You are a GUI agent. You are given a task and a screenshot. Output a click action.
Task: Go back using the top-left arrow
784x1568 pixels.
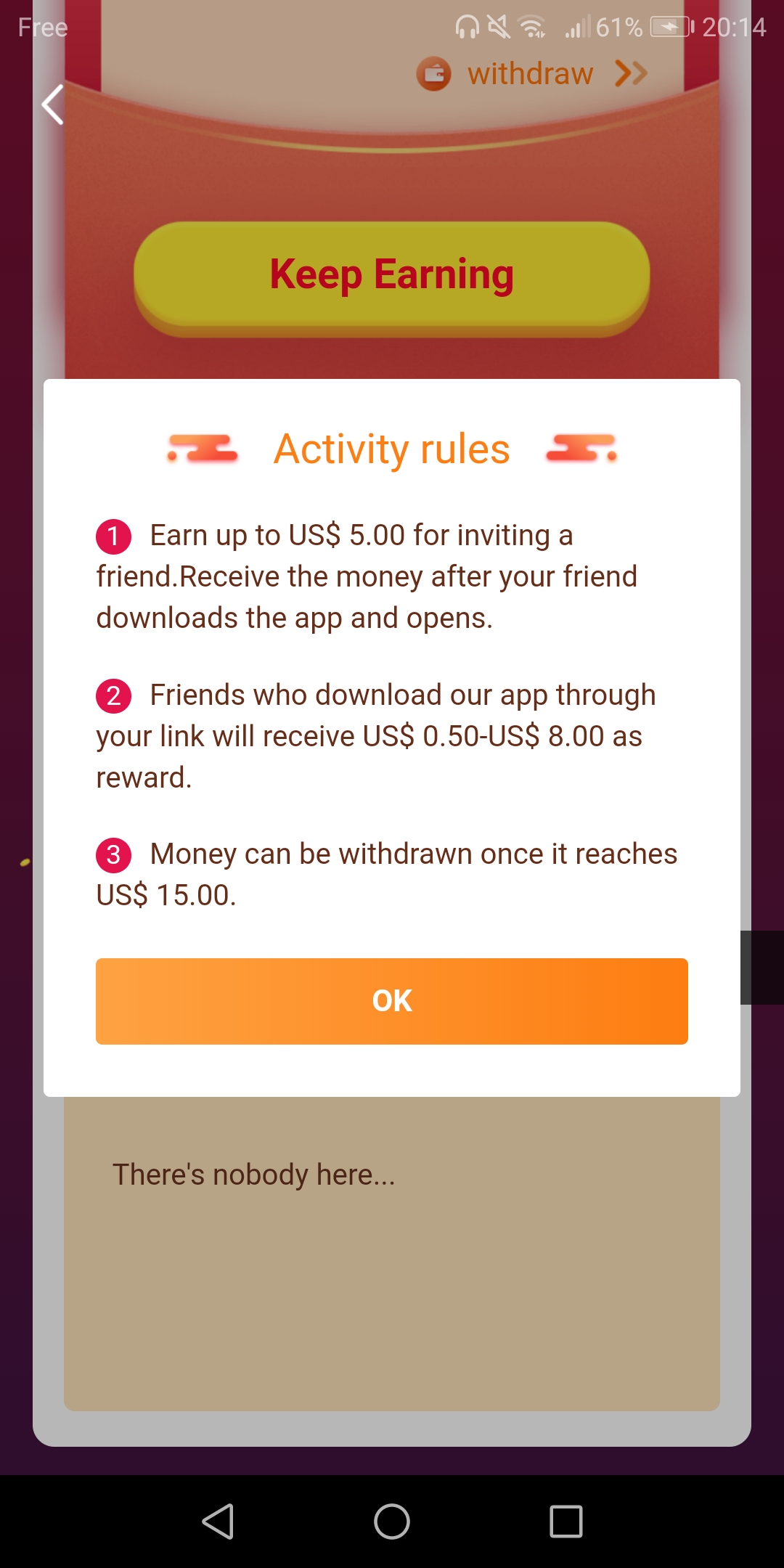(52, 105)
